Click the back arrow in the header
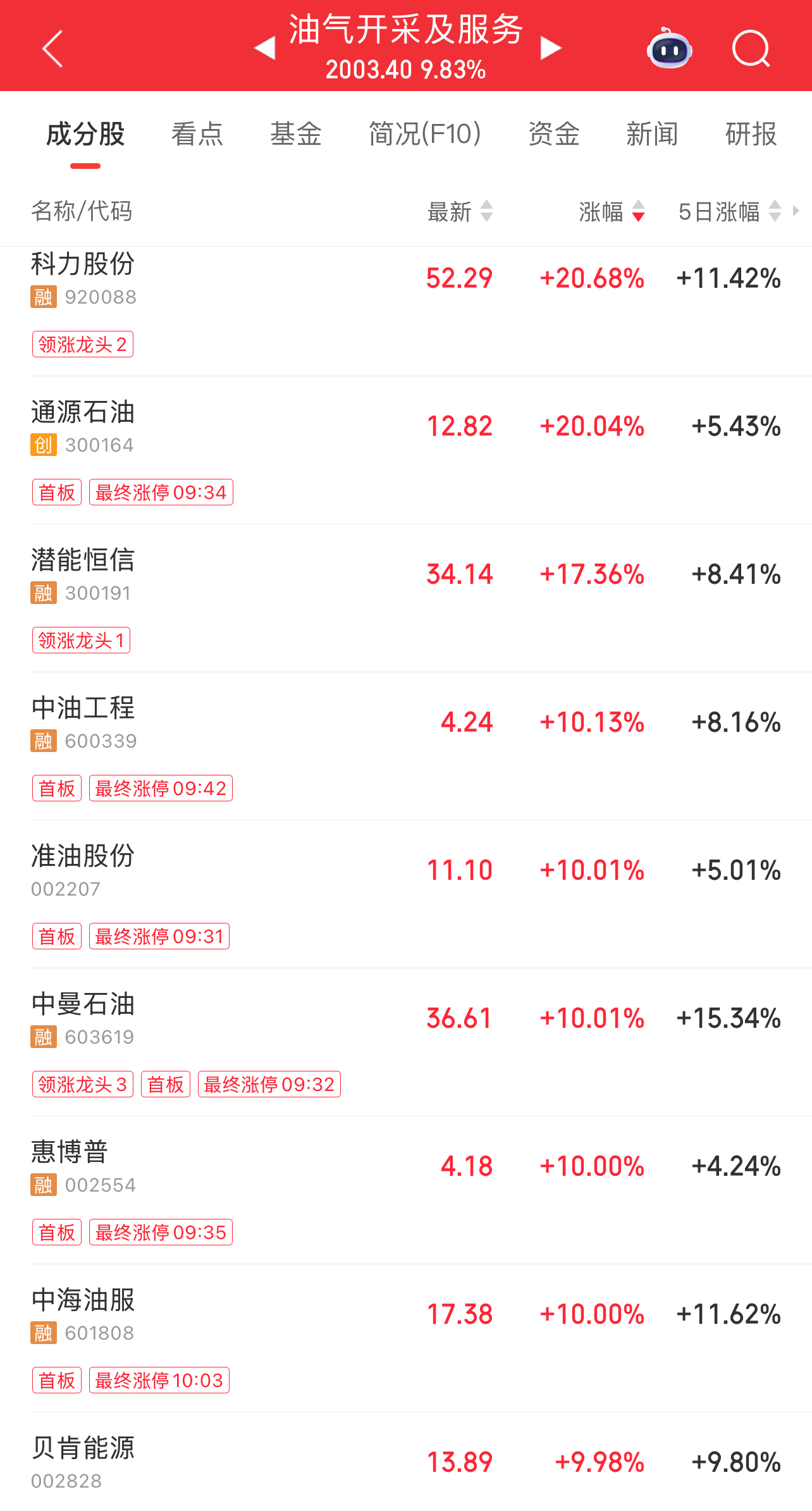Image resolution: width=812 pixels, height=1511 pixels. pos(52,49)
